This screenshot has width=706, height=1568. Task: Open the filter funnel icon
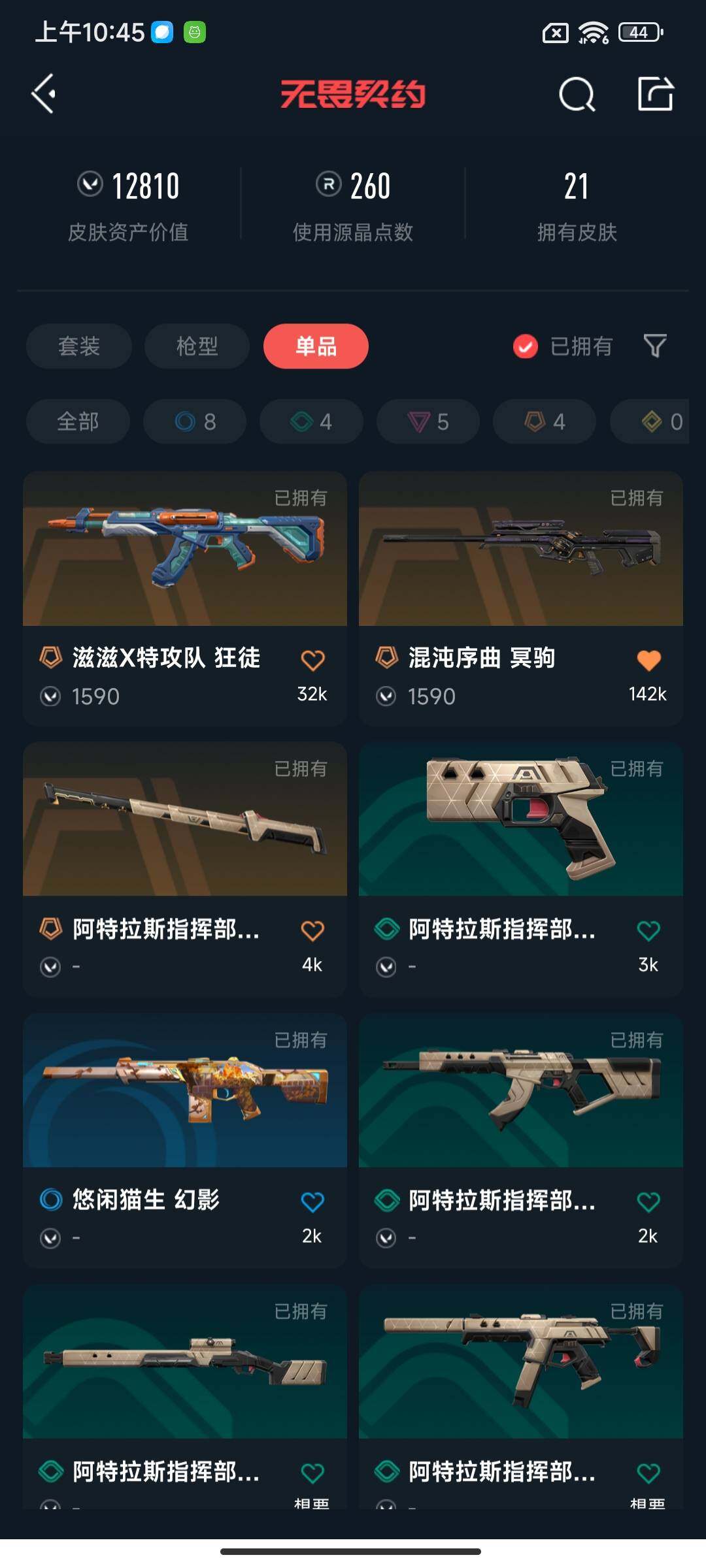[654, 346]
